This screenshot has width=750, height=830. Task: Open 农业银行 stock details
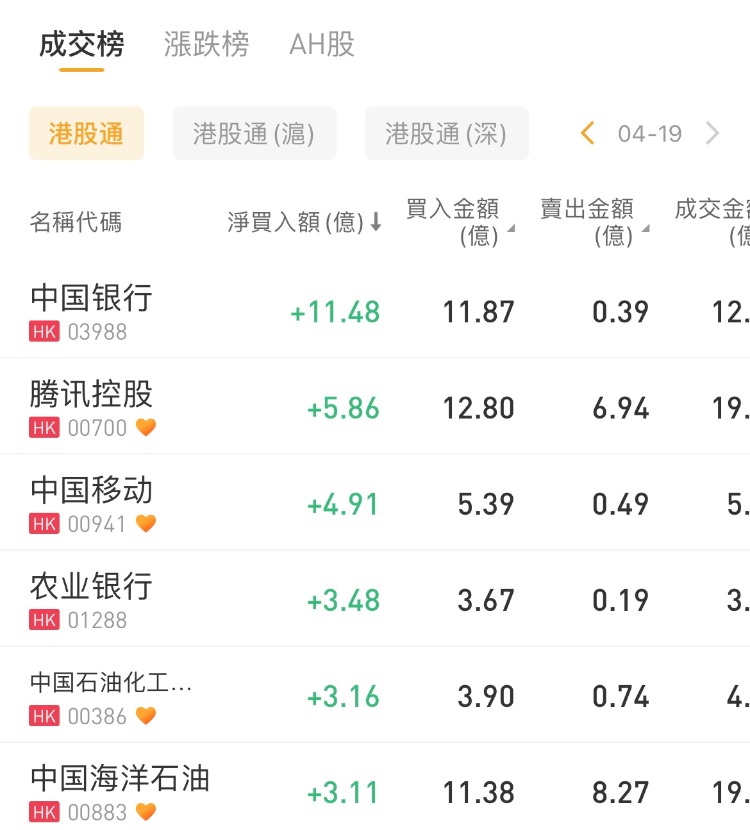(91, 598)
